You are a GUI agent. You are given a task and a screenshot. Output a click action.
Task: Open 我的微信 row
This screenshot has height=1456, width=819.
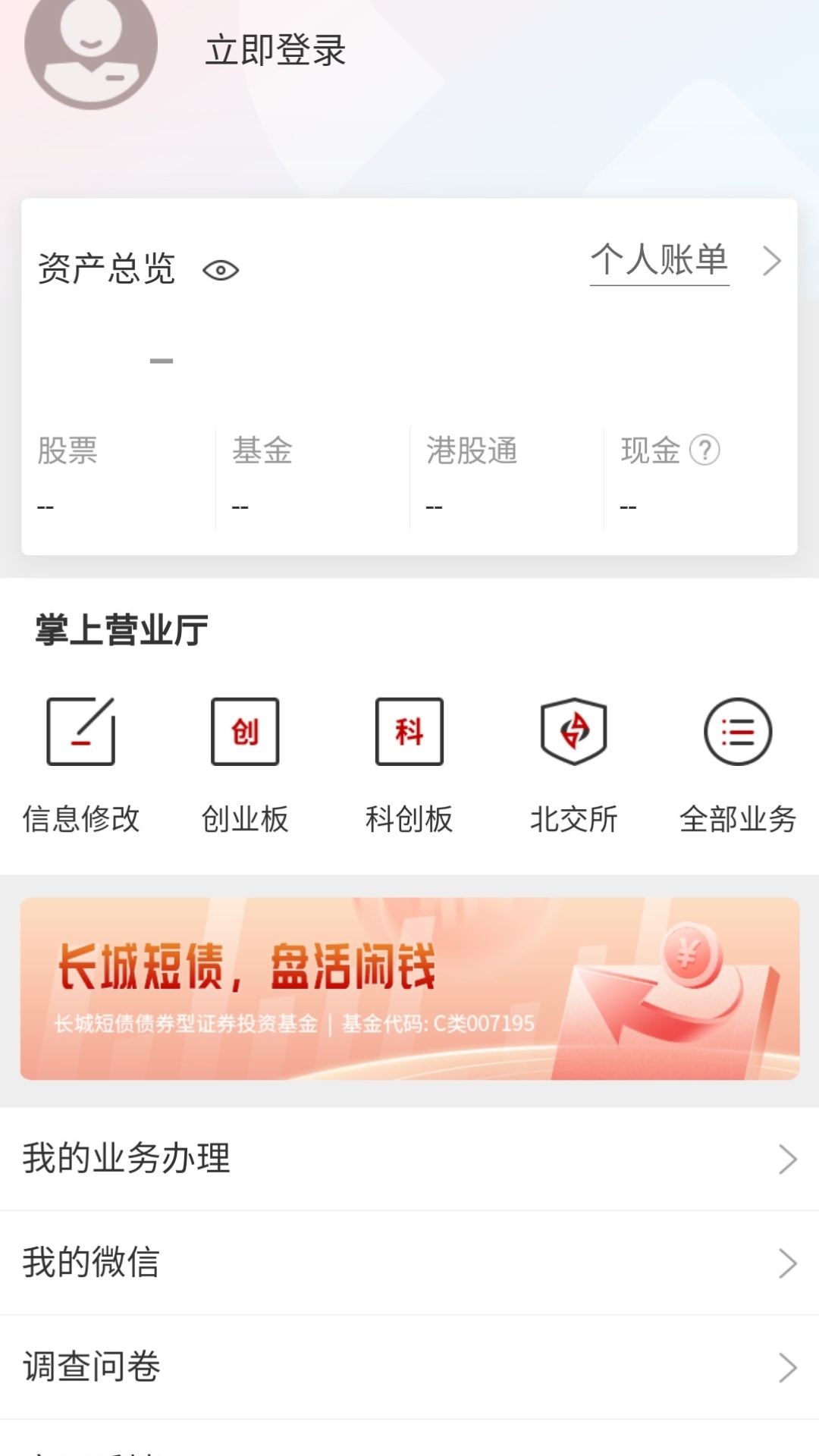(x=409, y=1263)
